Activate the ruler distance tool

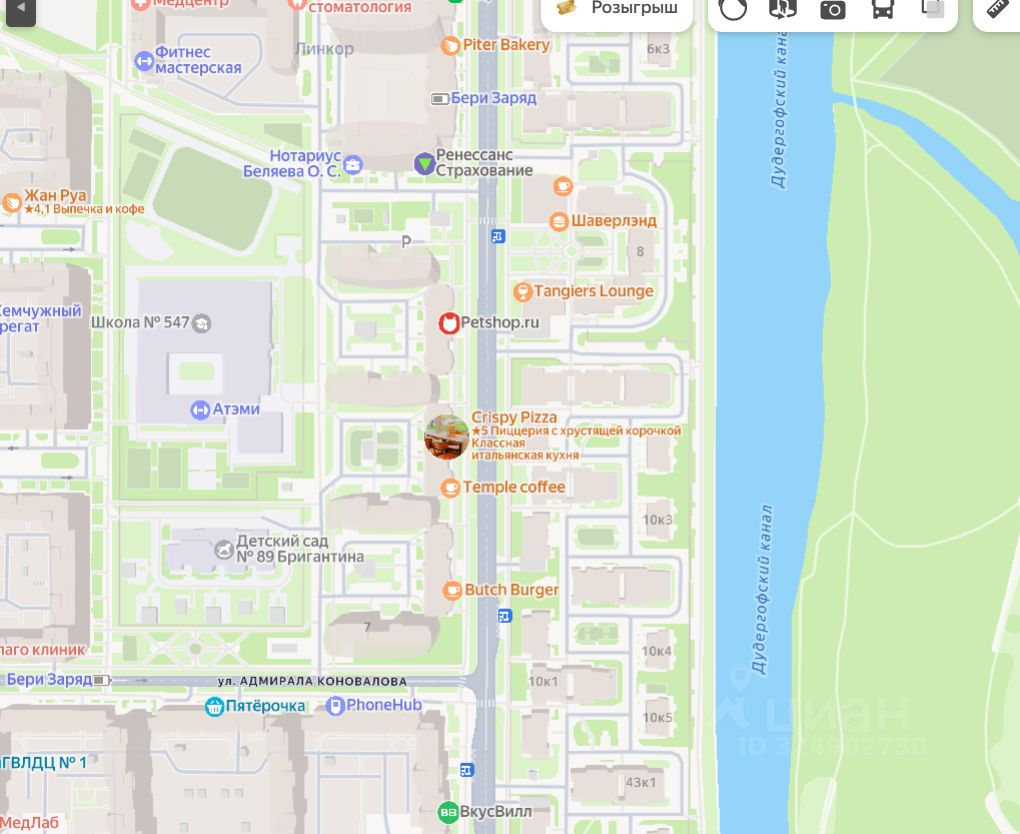[x=996, y=9]
